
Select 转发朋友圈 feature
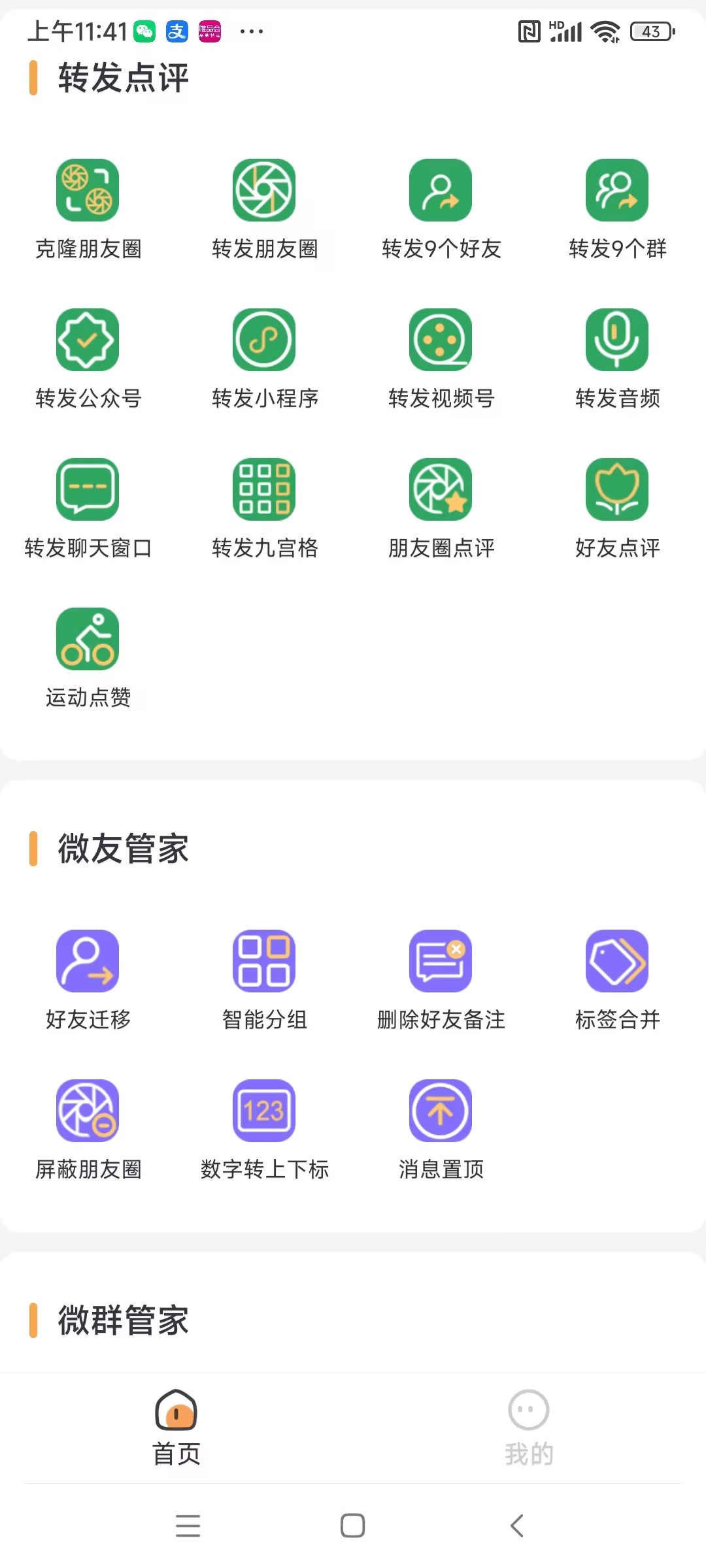(264, 191)
